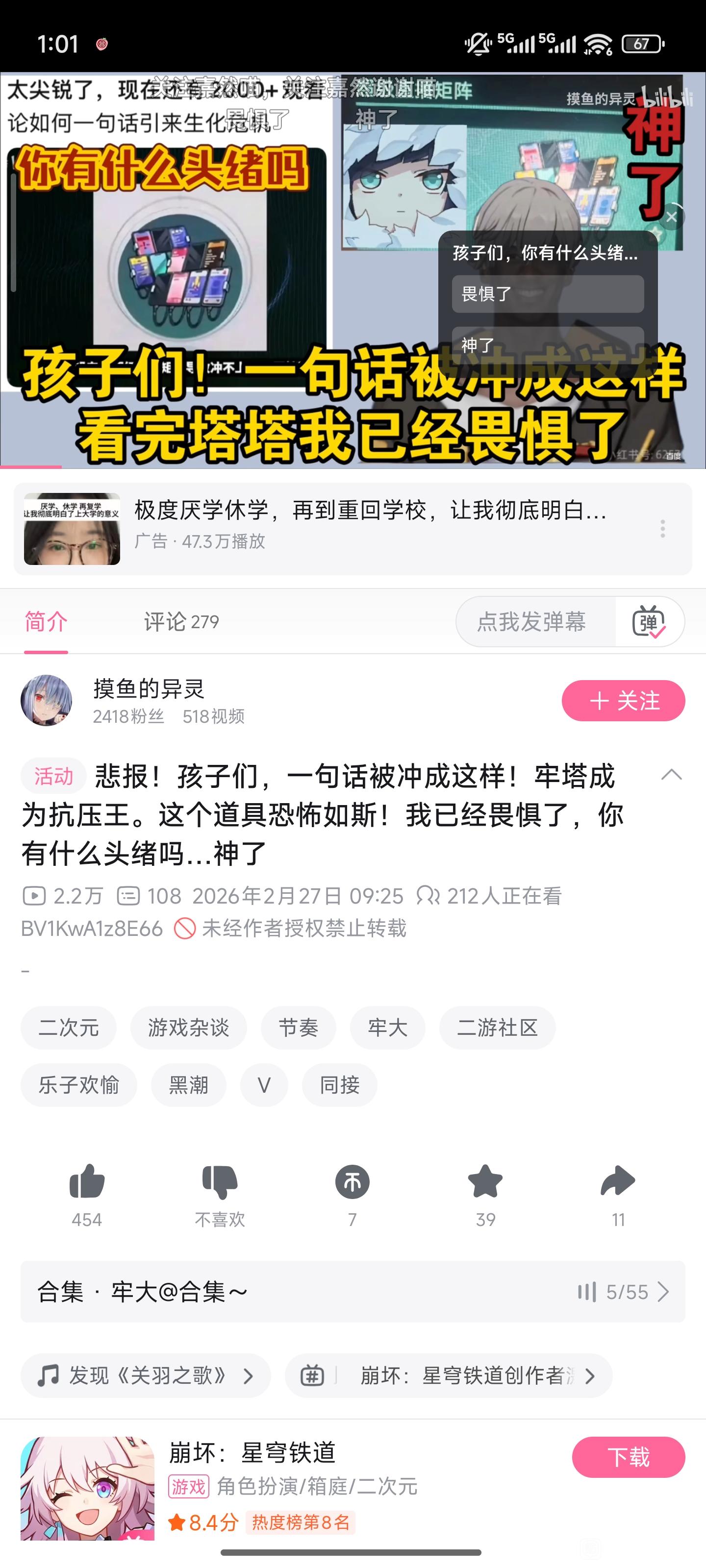Select the 二次元 tag

(68, 1028)
